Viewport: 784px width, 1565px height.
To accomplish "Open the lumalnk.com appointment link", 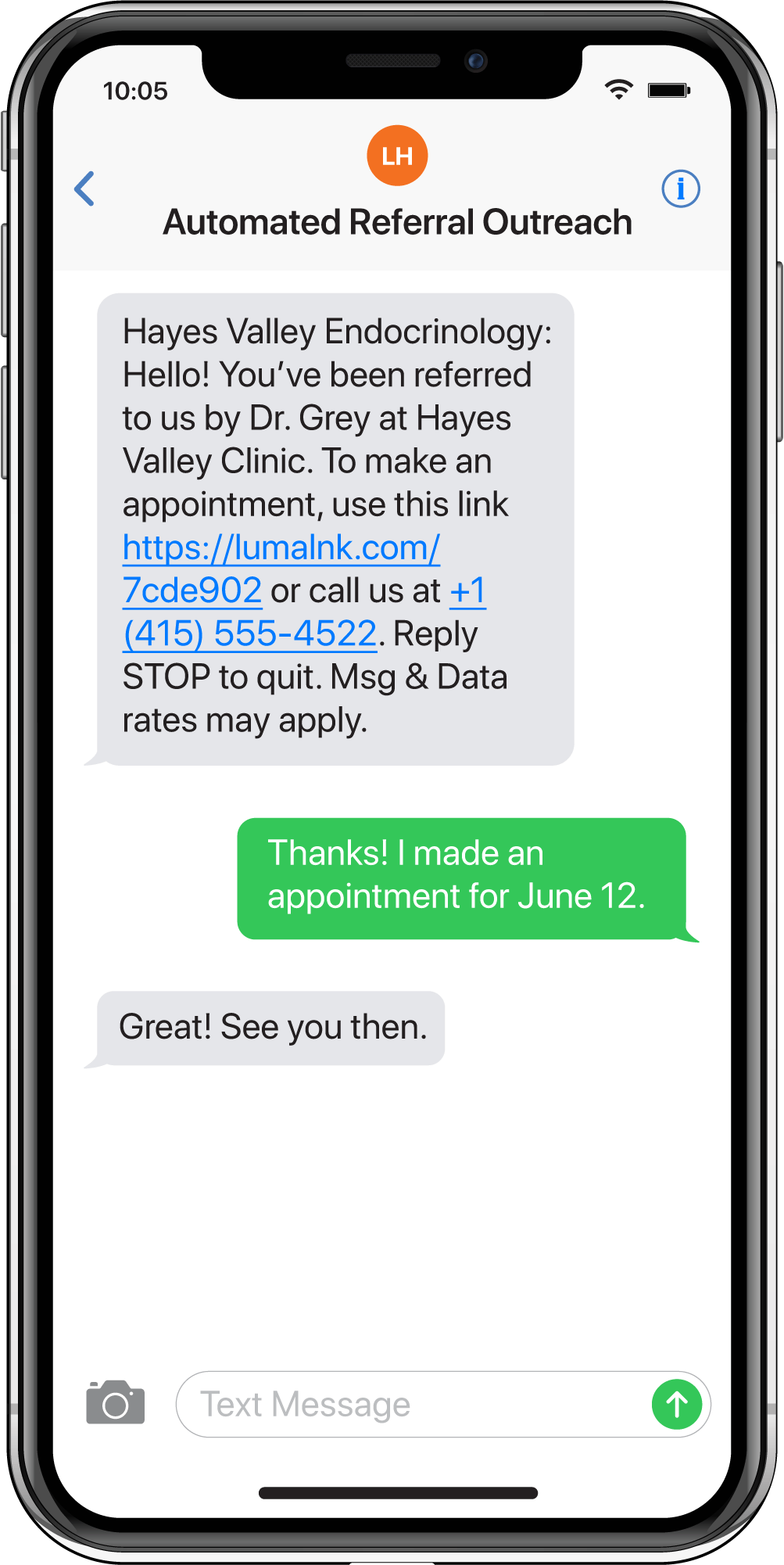I will [x=281, y=548].
